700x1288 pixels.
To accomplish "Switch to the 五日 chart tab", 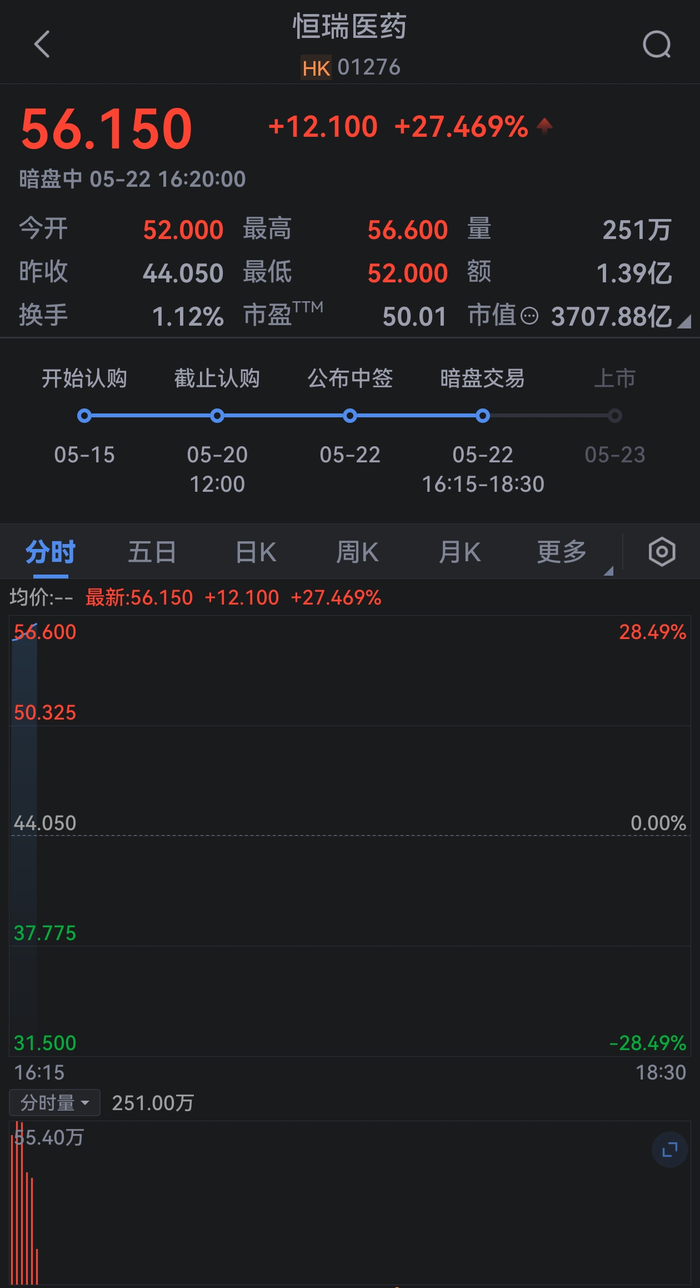I will pos(152,552).
